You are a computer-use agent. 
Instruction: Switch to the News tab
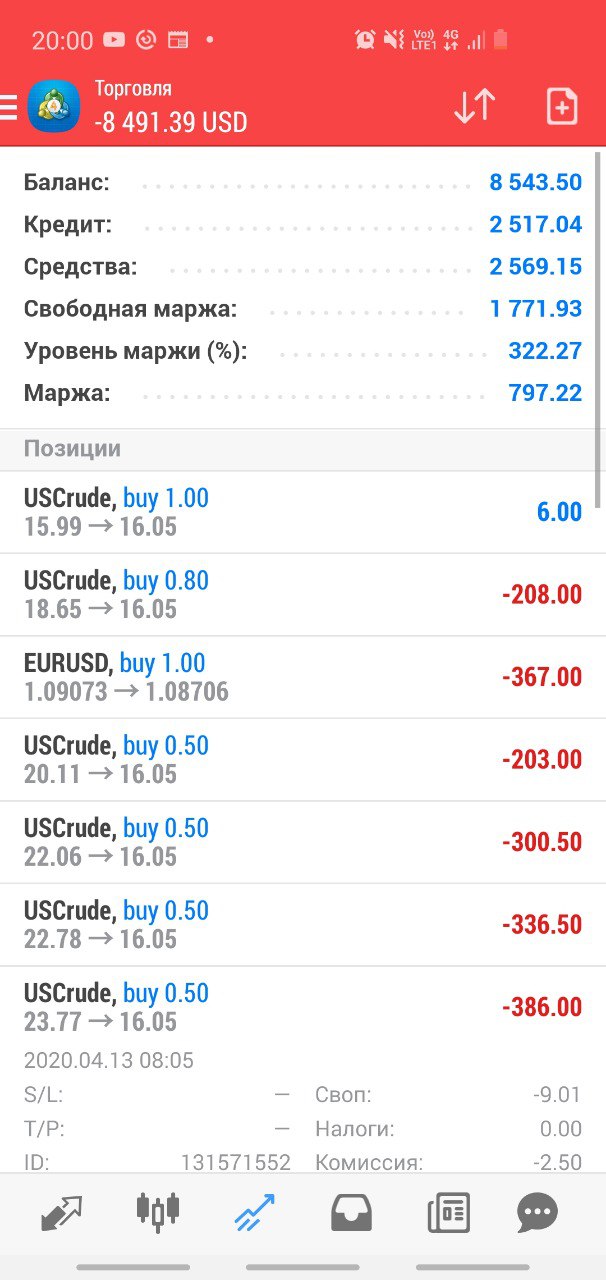[x=448, y=1213]
